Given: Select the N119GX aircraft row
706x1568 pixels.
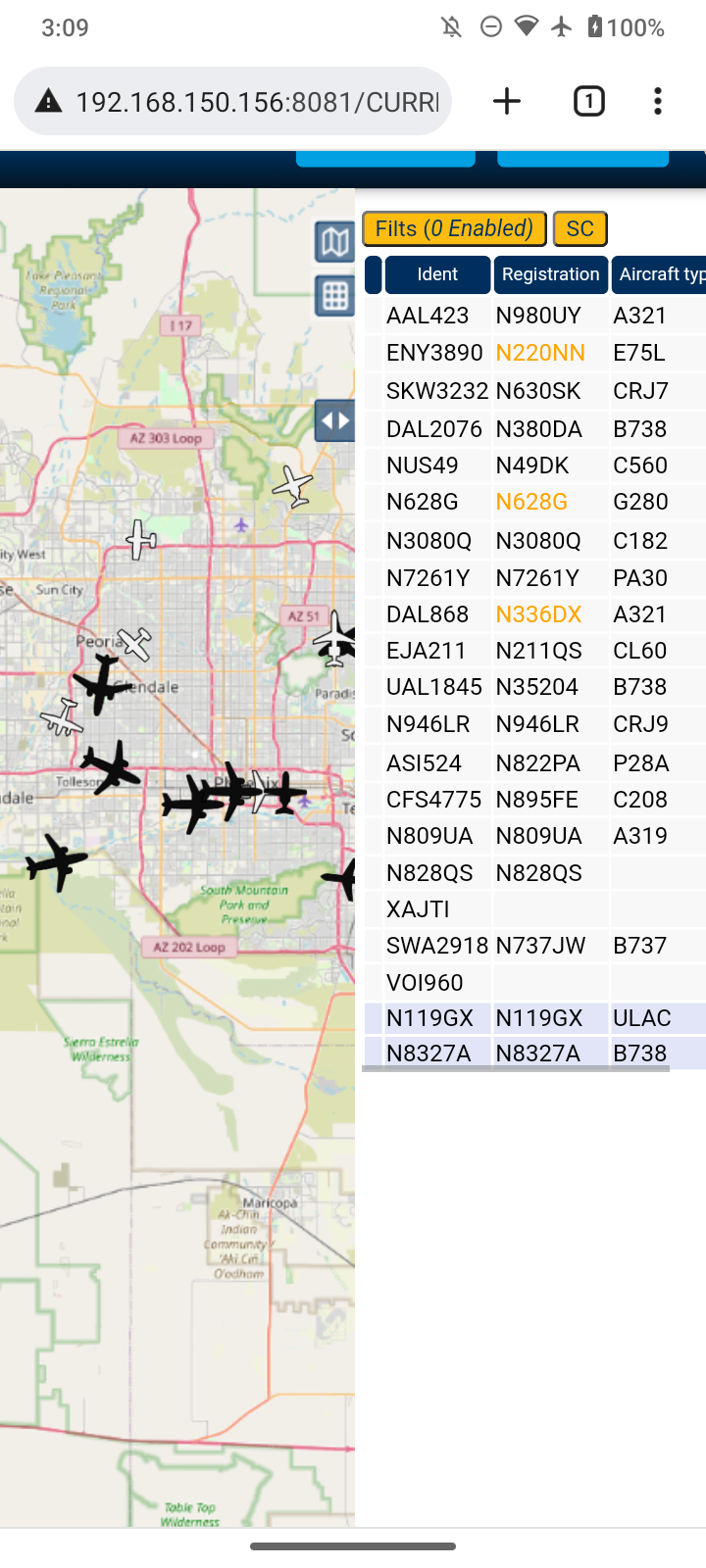Looking at the screenshot, I should [534, 1018].
